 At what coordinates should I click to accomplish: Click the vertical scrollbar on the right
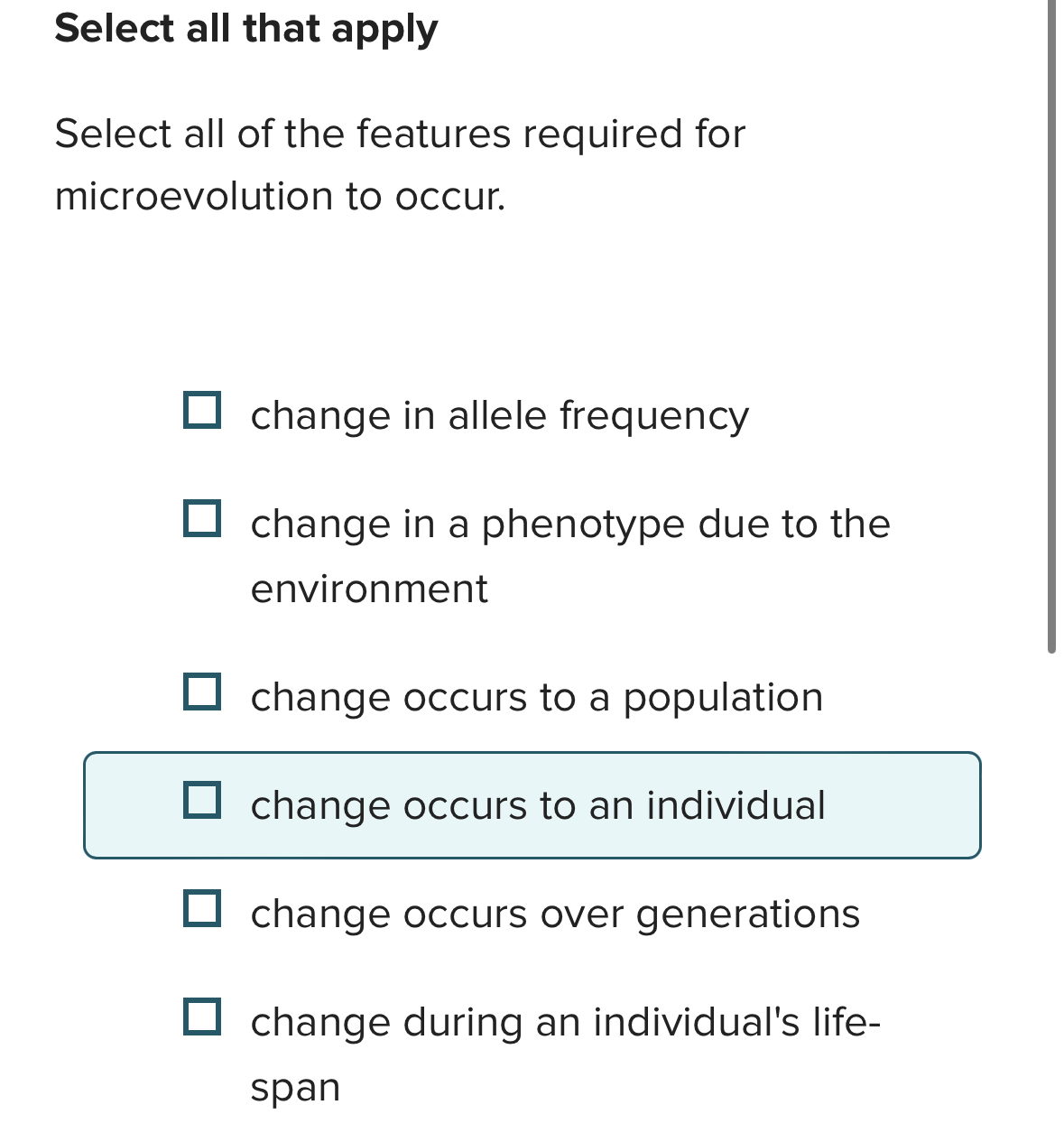click(1054, 325)
